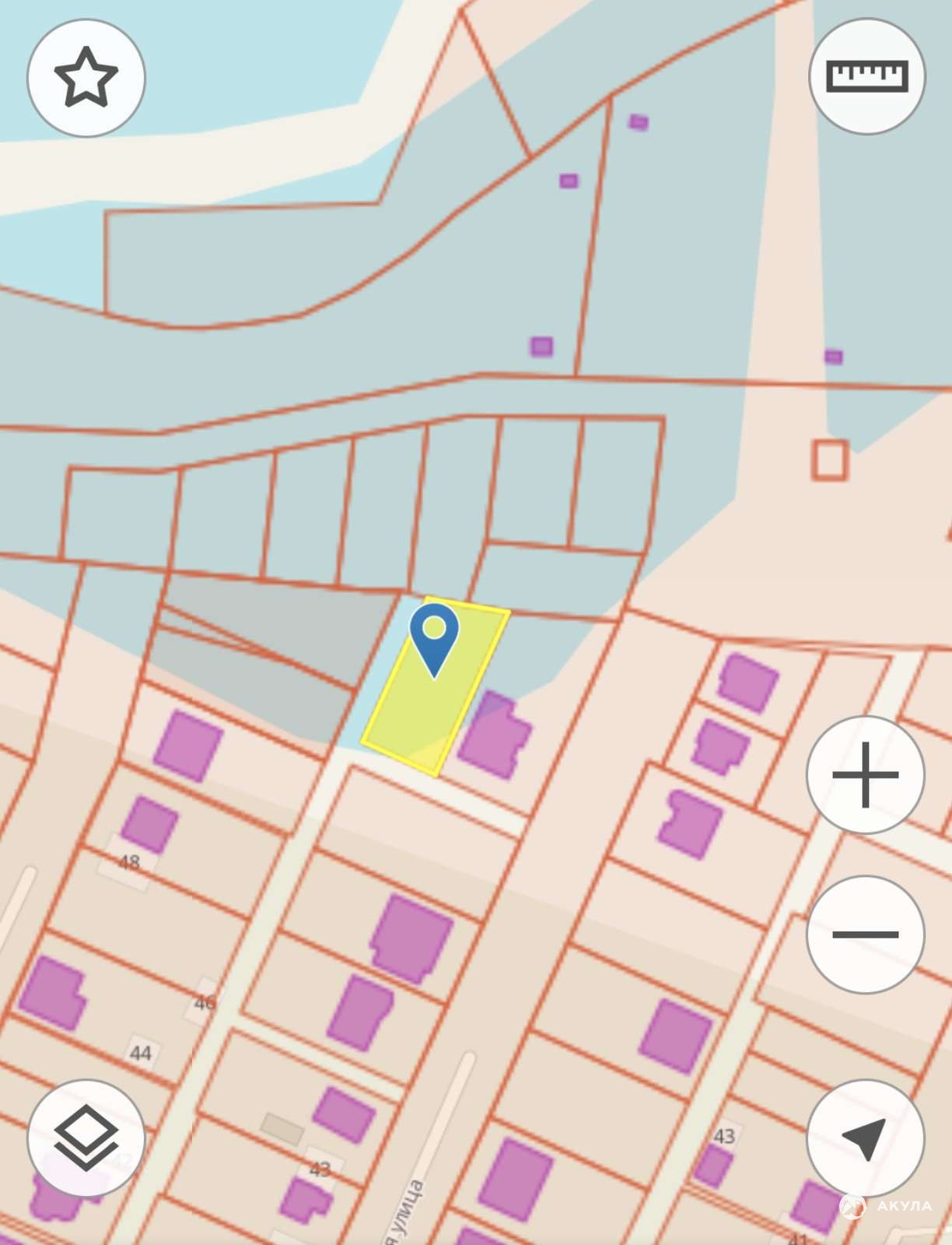Open the map layers selector
Viewport: 952px width, 1245px height.
tap(86, 1138)
